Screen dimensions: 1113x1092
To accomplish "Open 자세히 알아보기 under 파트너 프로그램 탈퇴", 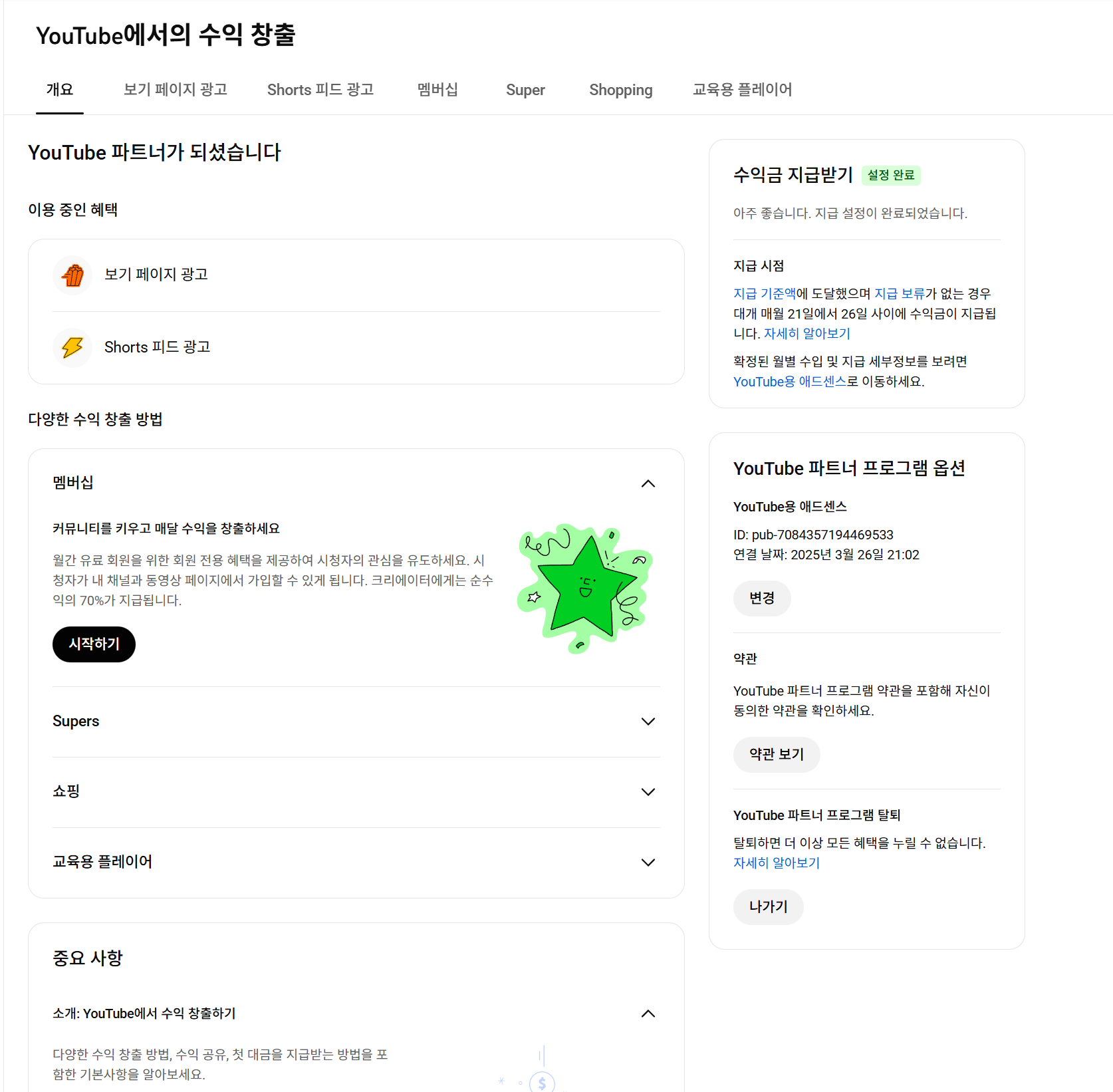I will click(x=776, y=863).
